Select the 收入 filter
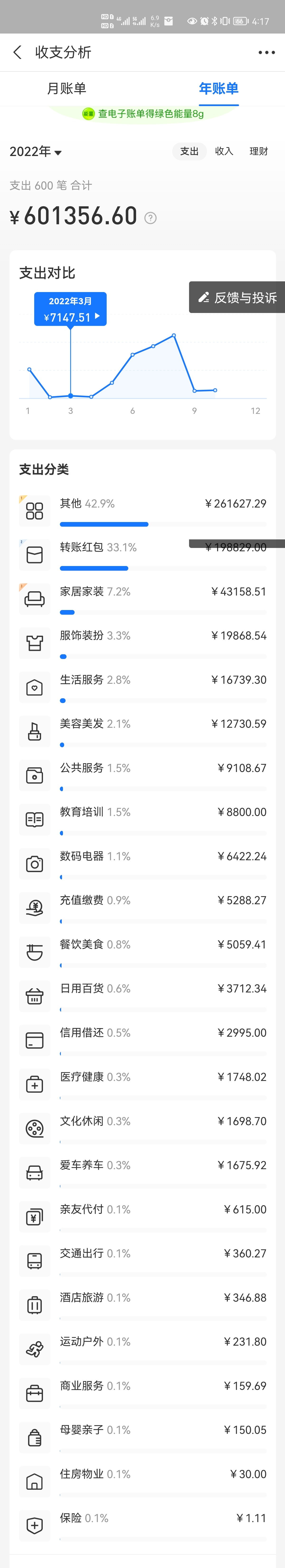Image resolution: width=285 pixels, height=1568 pixels. pos(224,151)
